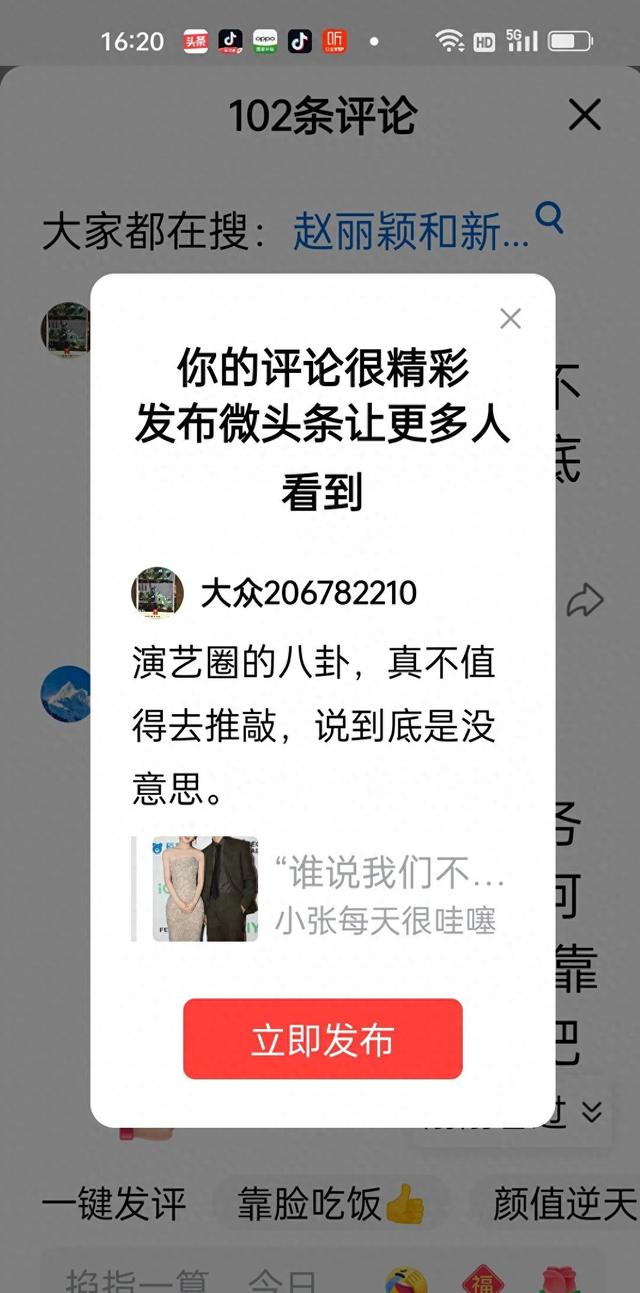
Task: Share the first comment via arrow icon
Action: point(585,600)
